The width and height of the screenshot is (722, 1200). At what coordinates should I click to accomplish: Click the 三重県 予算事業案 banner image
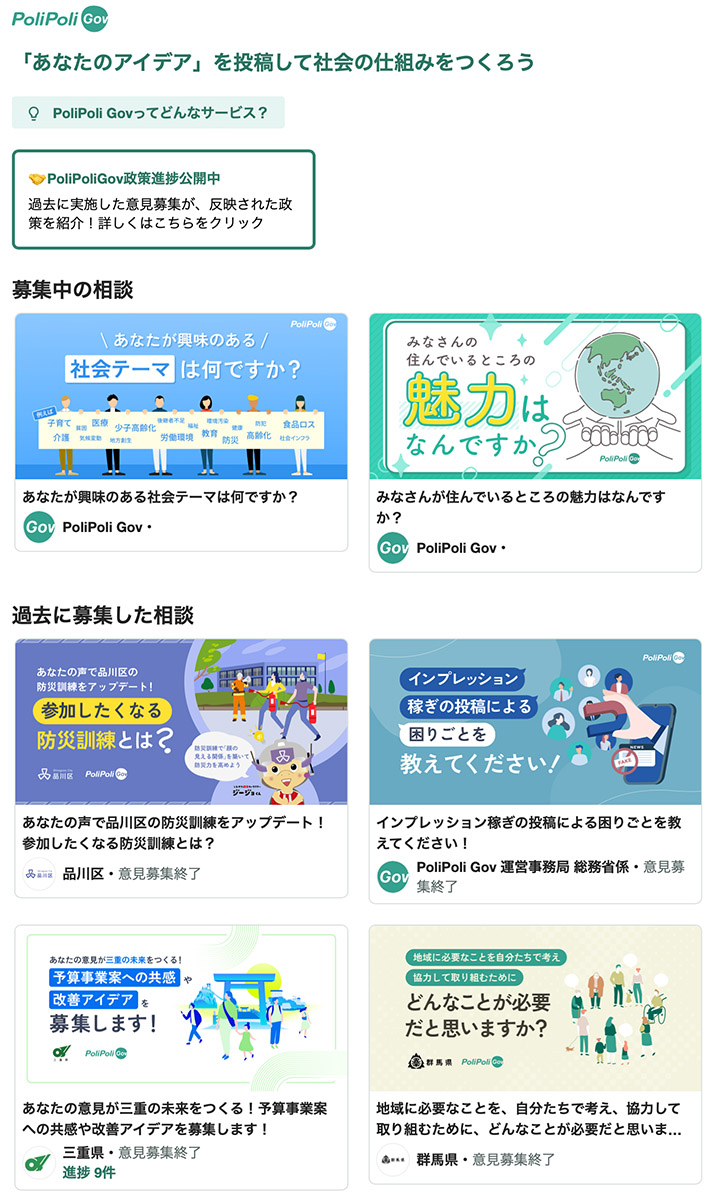pyautogui.click(x=185, y=1000)
